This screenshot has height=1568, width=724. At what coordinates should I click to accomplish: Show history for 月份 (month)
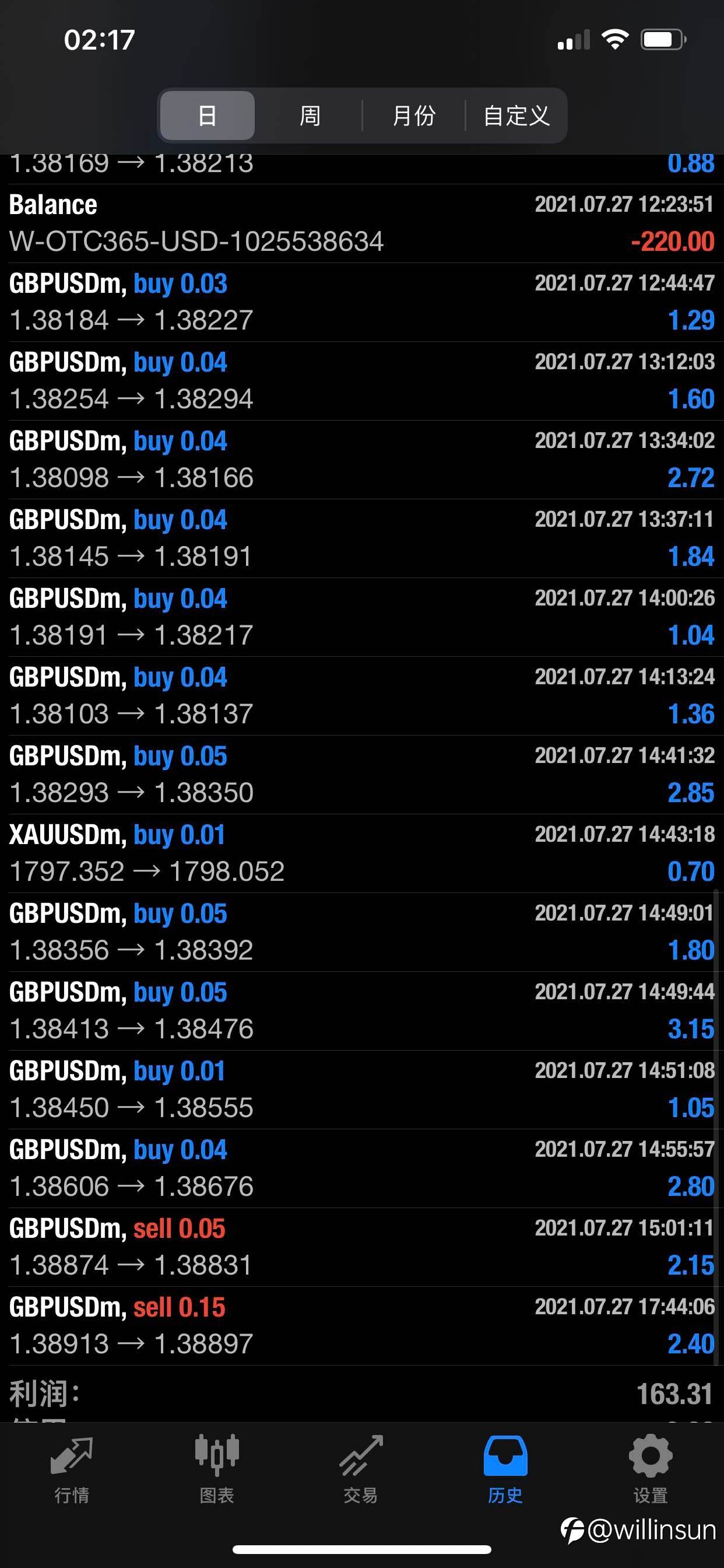[414, 116]
